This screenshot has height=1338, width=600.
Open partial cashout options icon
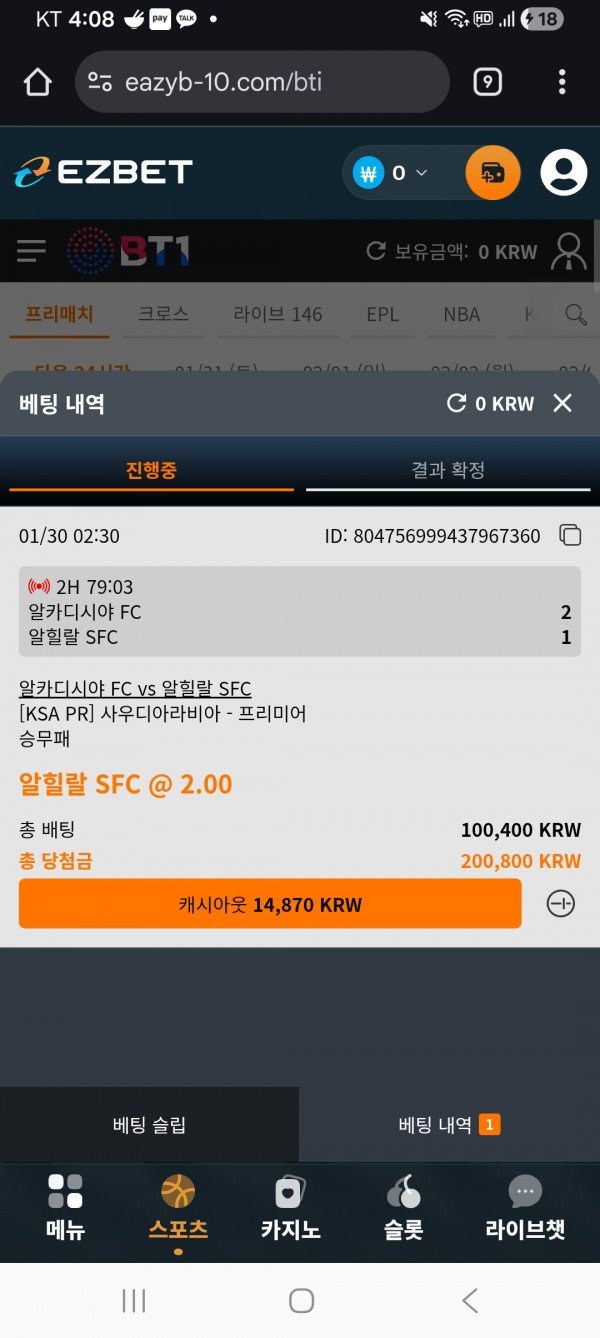click(561, 904)
